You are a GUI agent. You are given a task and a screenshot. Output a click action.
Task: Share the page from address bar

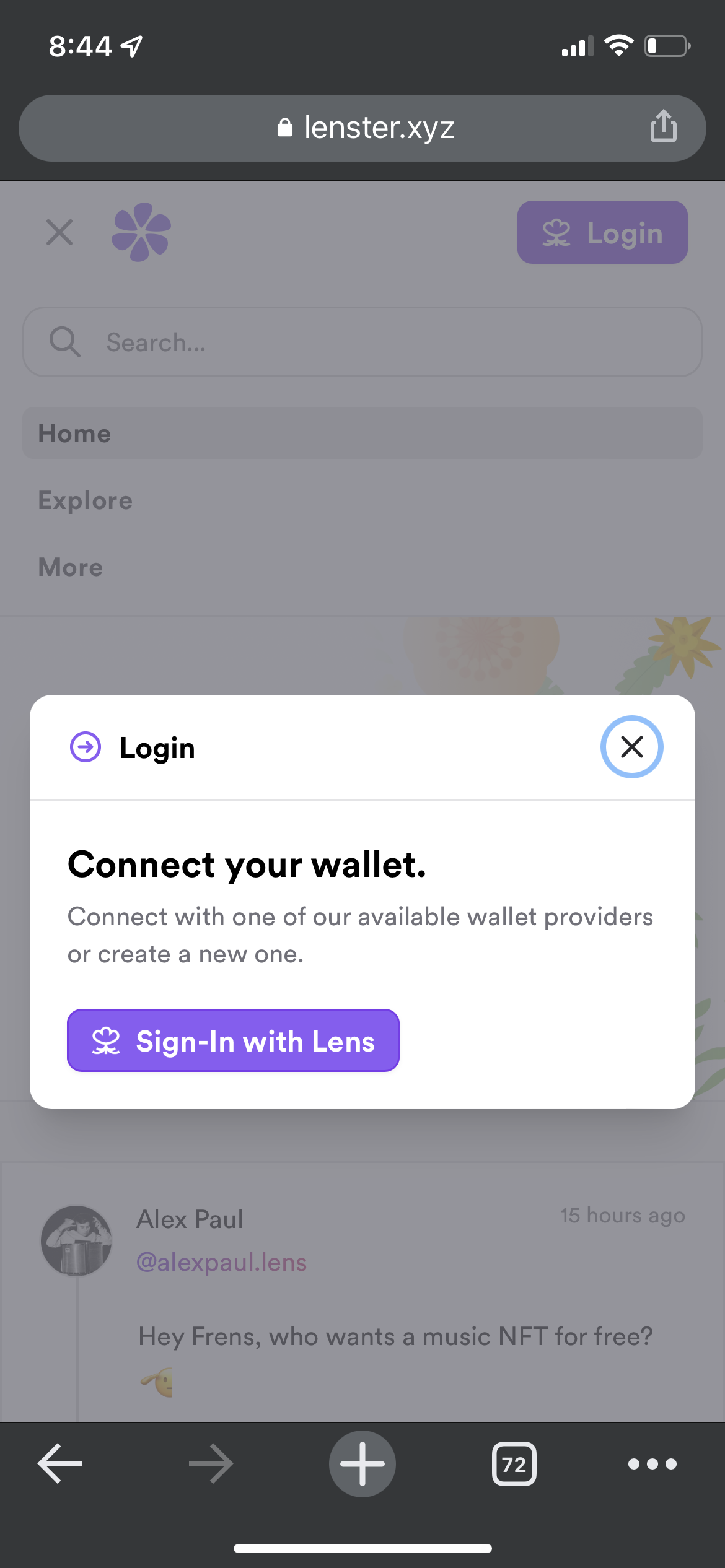click(663, 126)
